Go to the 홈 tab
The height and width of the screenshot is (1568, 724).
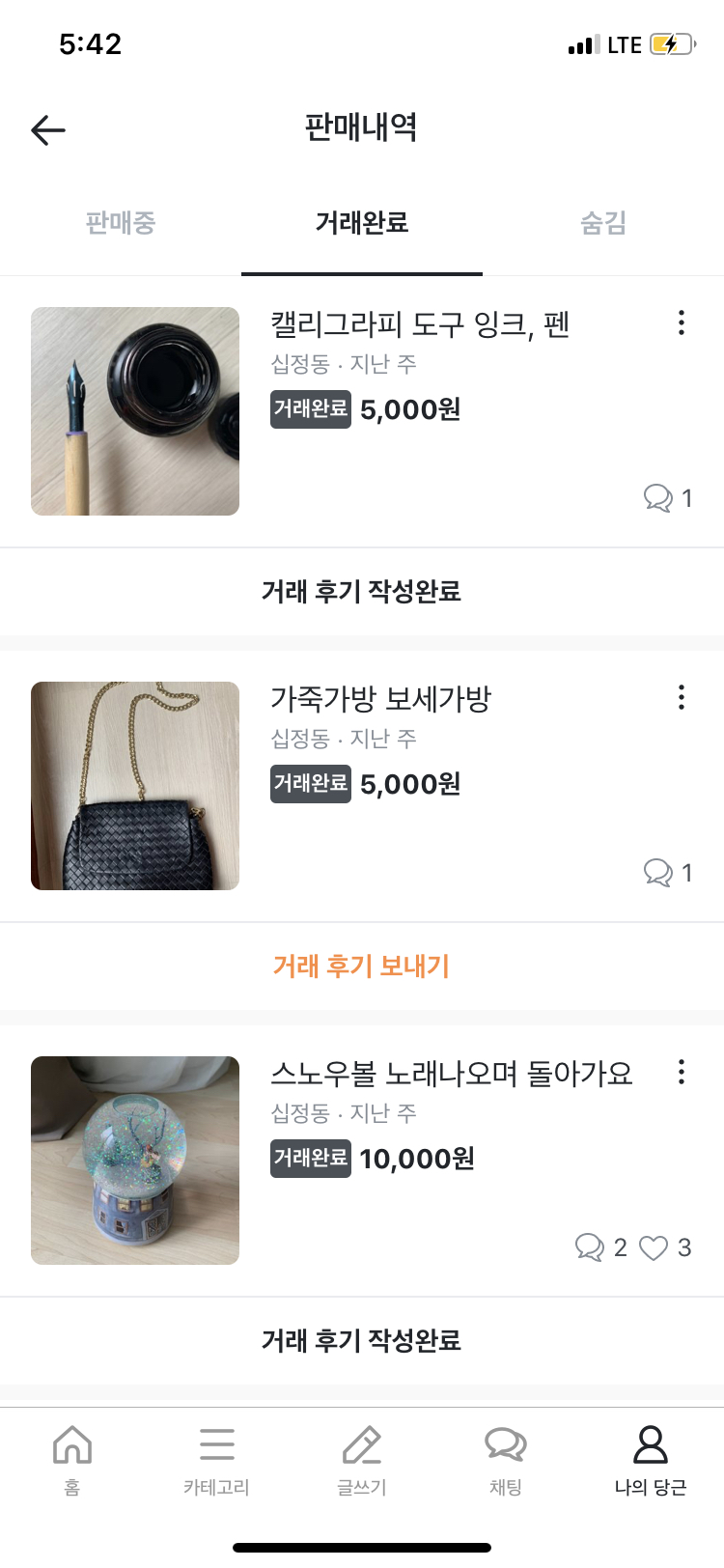point(72,1459)
